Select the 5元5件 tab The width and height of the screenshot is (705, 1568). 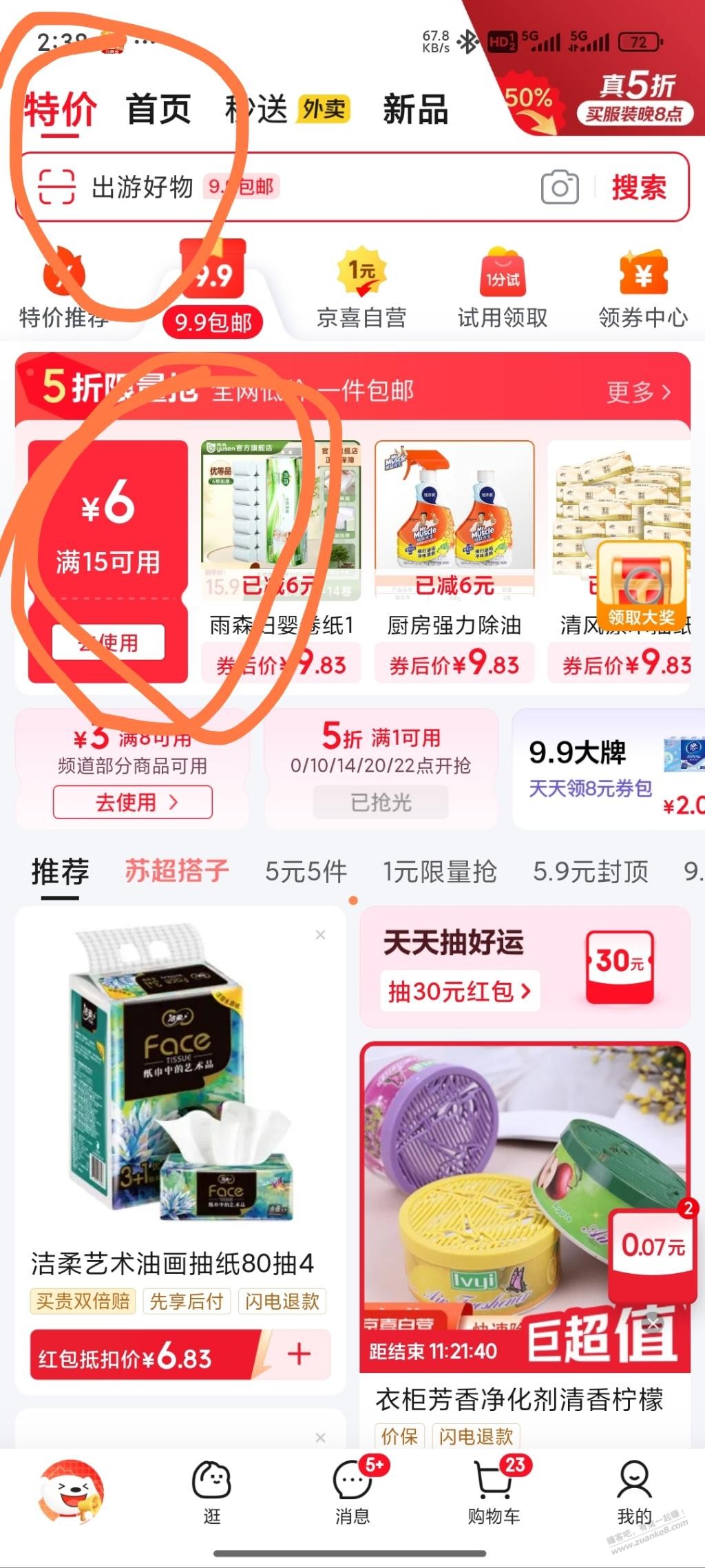click(306, 872)
